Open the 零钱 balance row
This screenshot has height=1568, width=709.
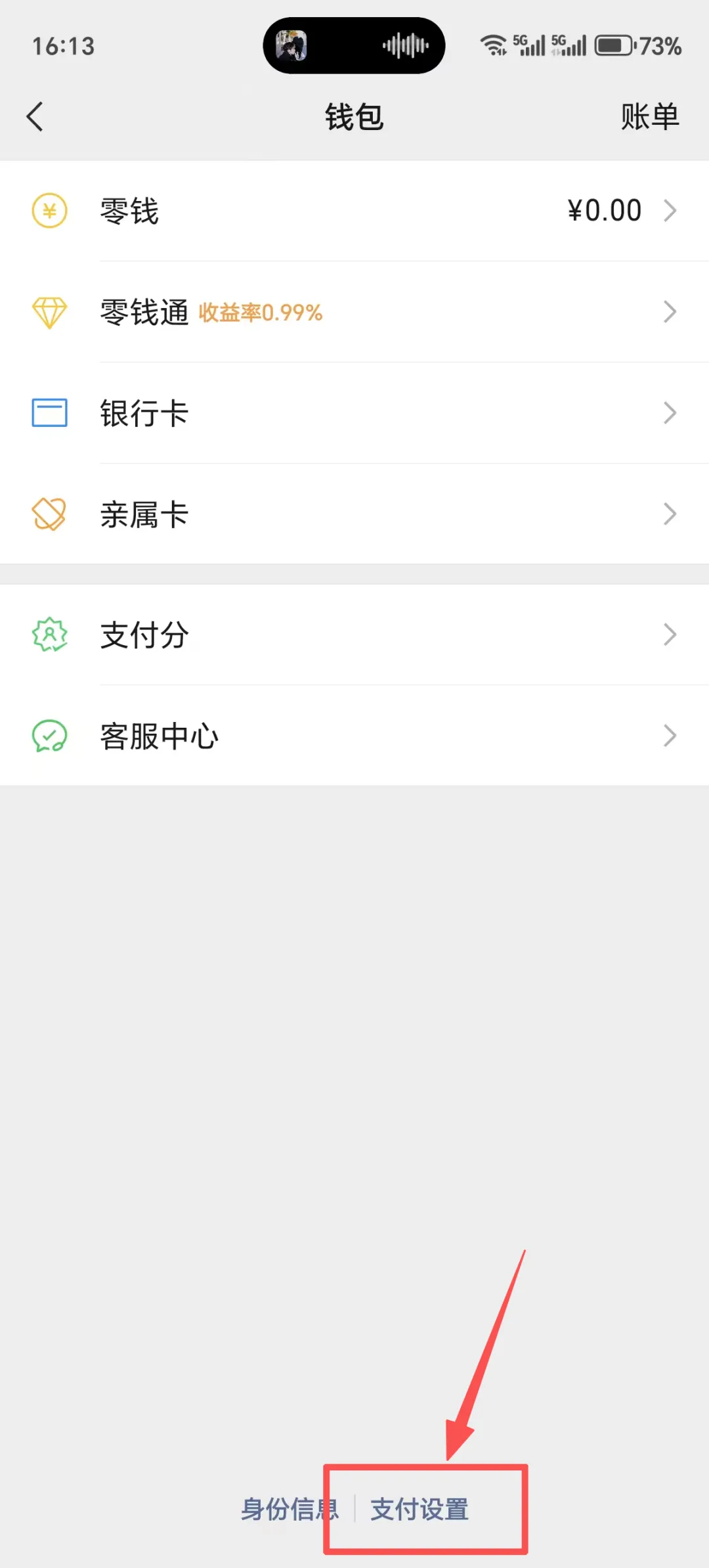(x=354, y=211)
